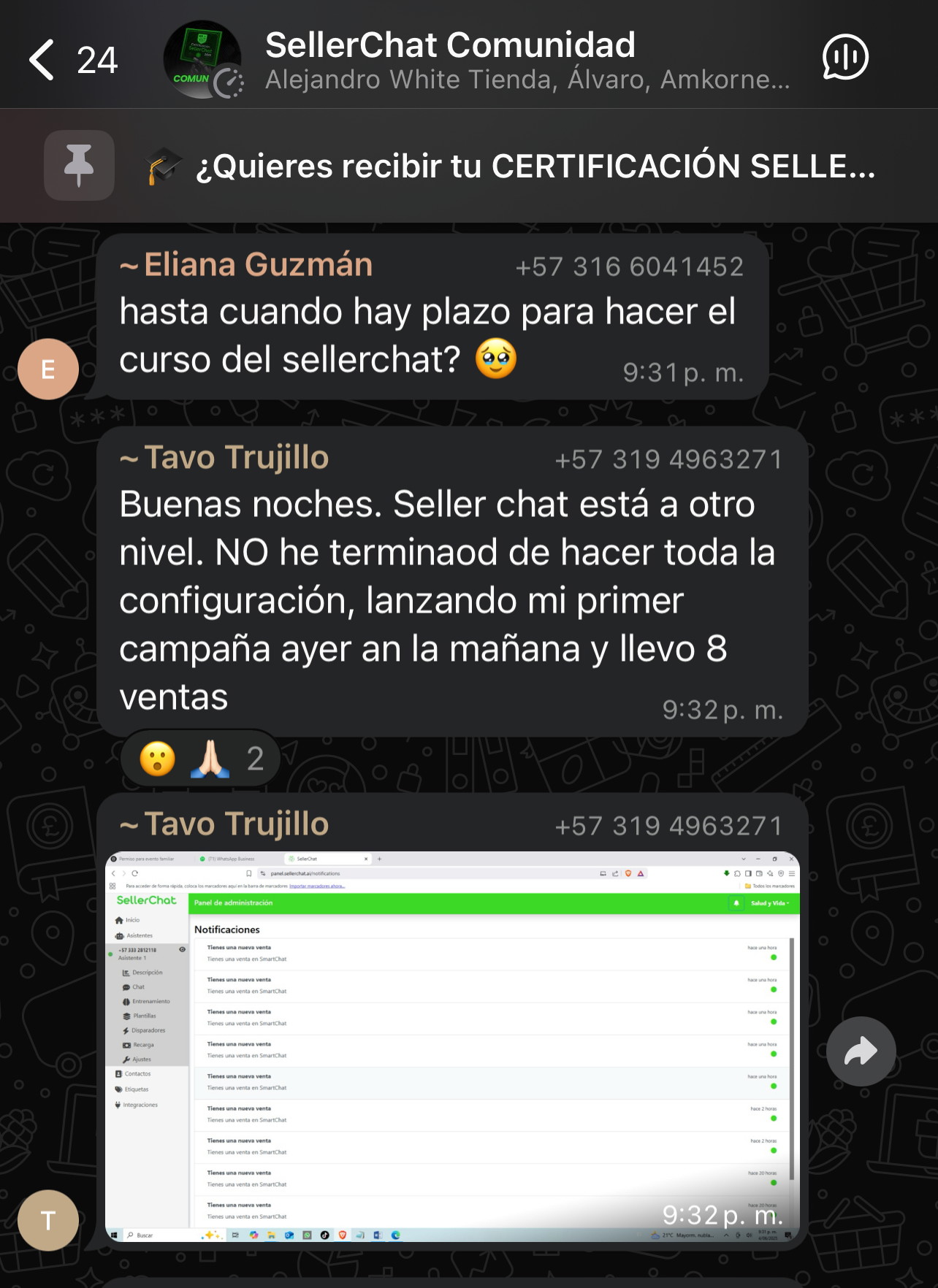Open Eliana Guzmán's profile avatar

(x=48, y=369)
